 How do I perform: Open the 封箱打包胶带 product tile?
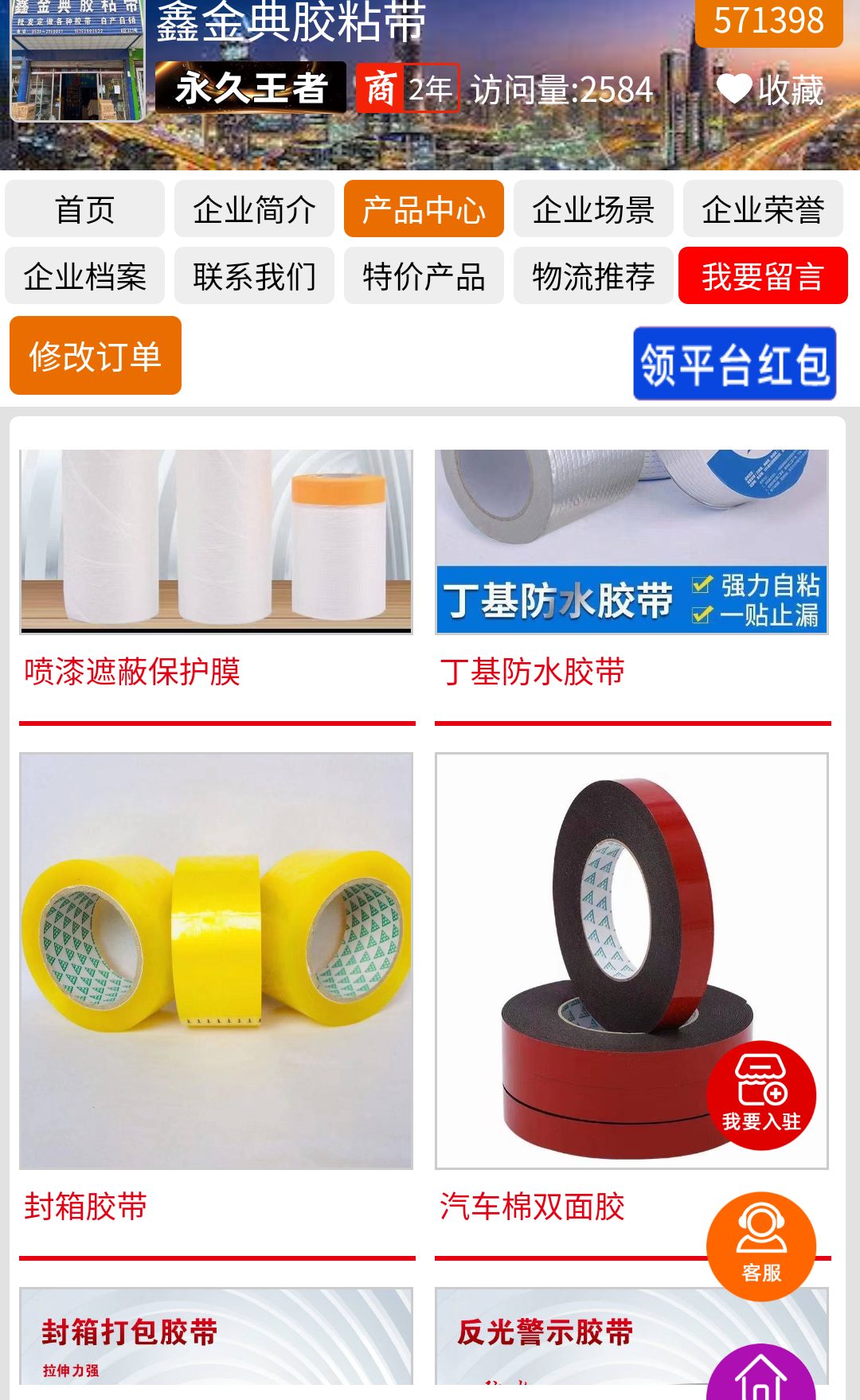pyautogui.click(x=216, y=1337)
